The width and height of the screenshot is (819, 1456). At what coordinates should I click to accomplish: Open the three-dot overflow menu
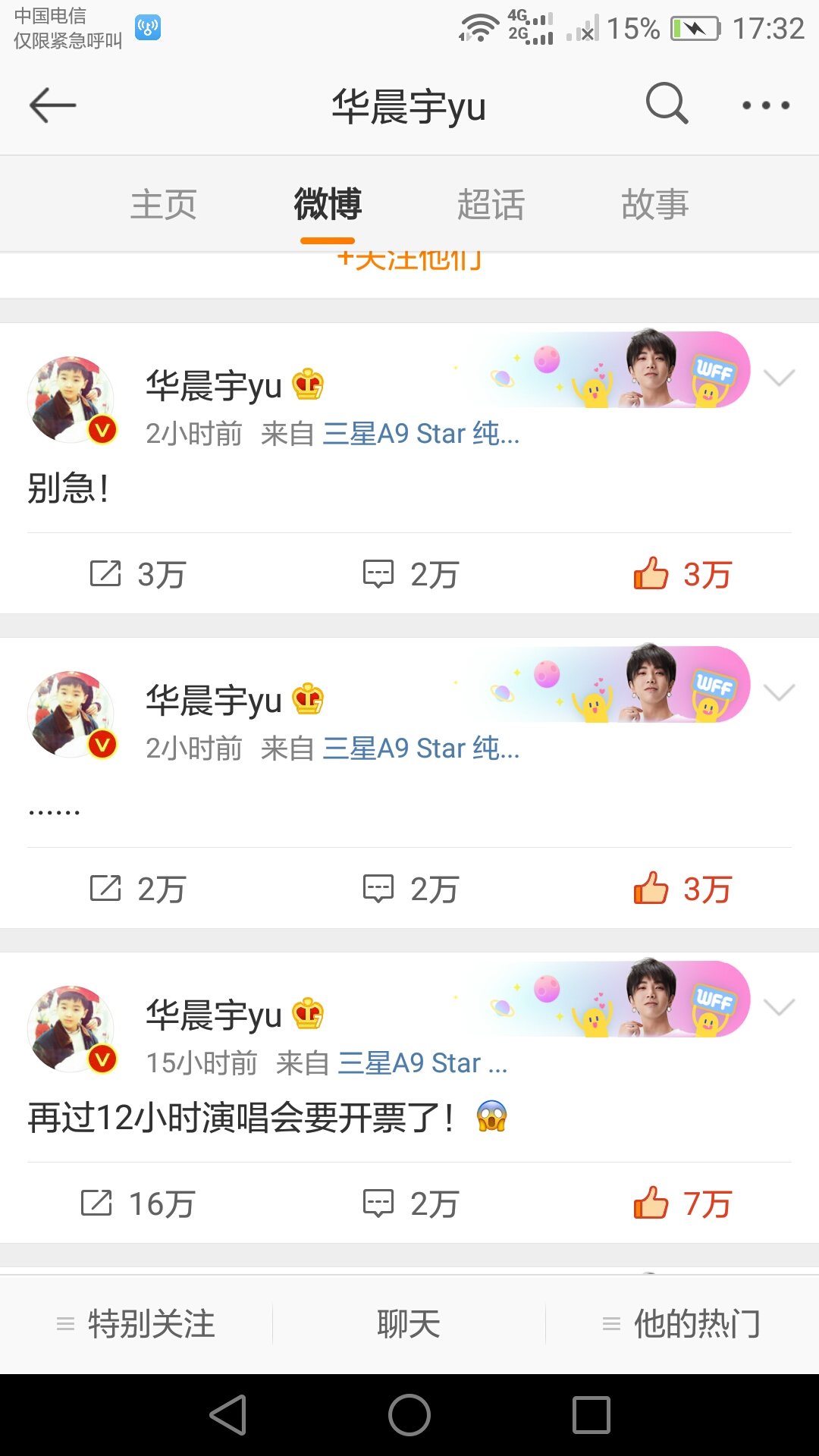tap(765, 105)
